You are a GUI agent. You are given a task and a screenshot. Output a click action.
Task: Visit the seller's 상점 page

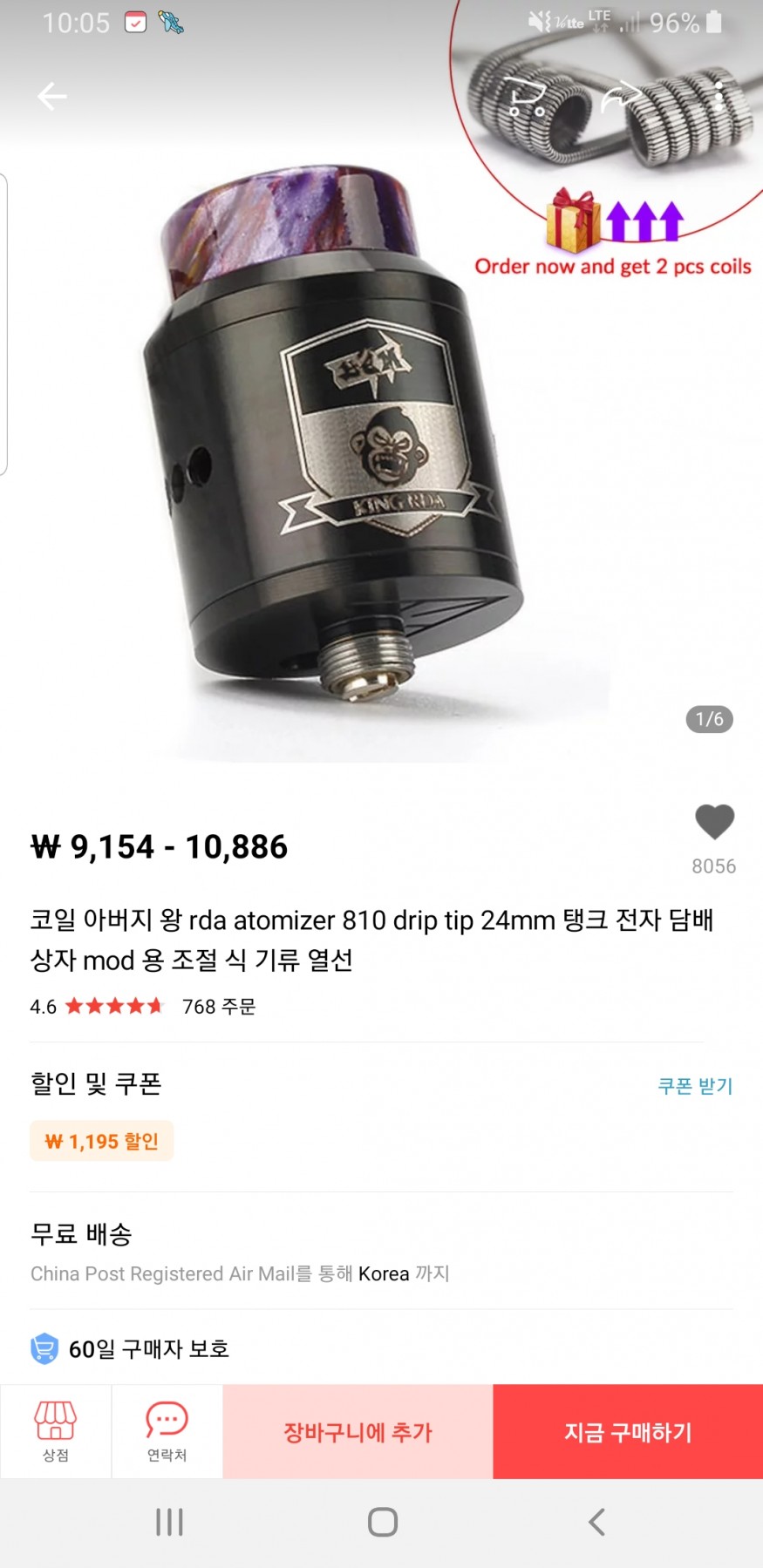click(56, 1431)
